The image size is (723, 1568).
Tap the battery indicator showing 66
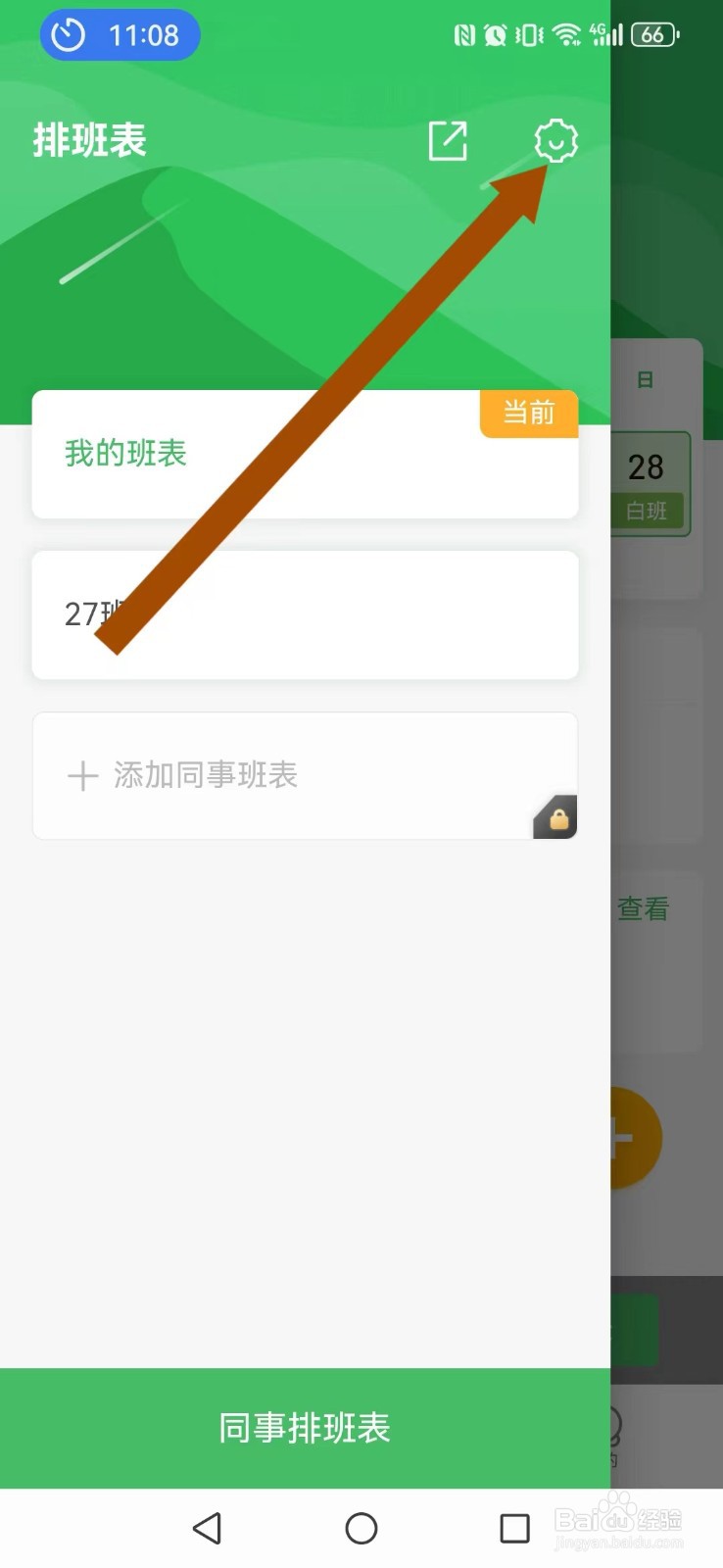point(654,34)
